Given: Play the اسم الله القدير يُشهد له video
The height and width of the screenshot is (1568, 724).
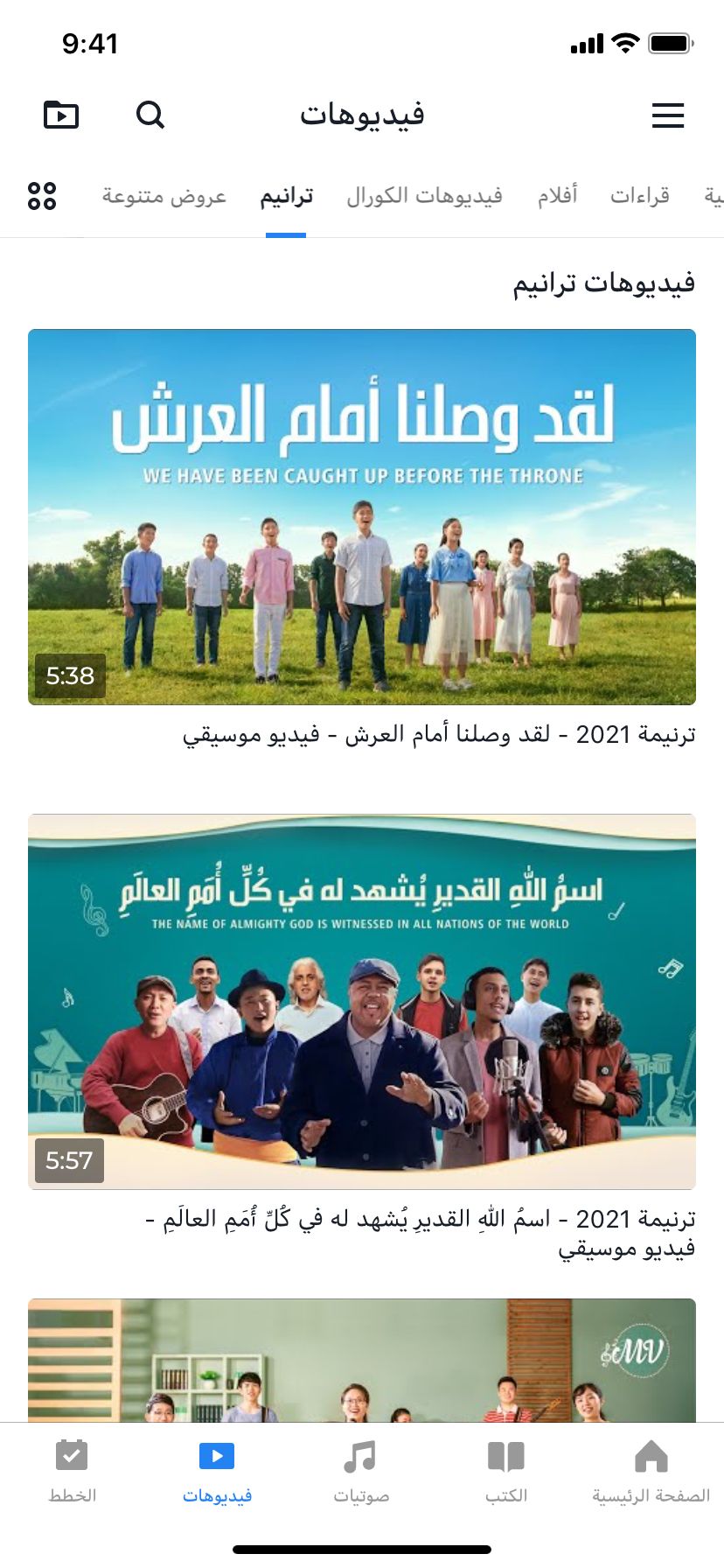Looking at the screenshot, I should [x=362, y=1002].
